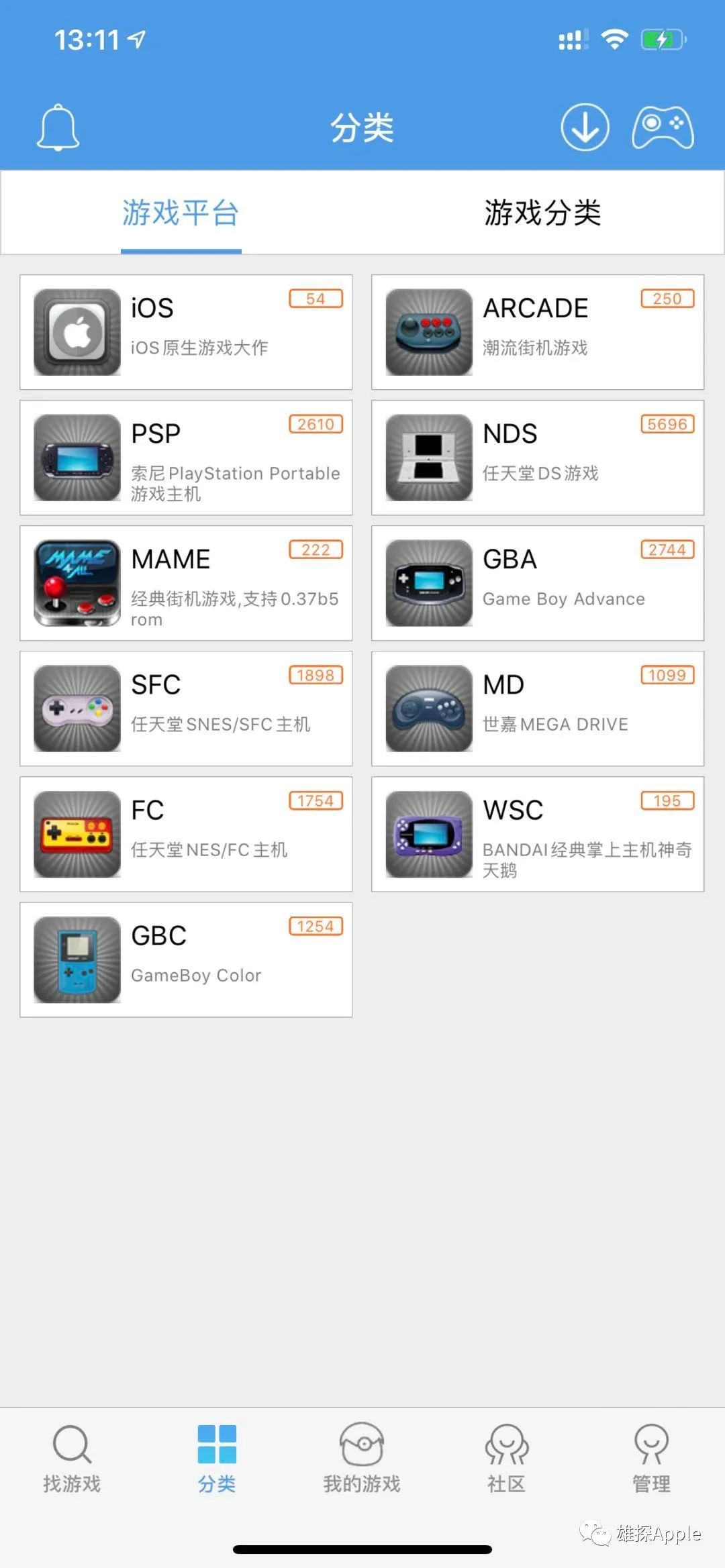Viewport: 725px width, 1568px height.
Task: Open the downloads arrow icon
Action: (x=585, y=127)
